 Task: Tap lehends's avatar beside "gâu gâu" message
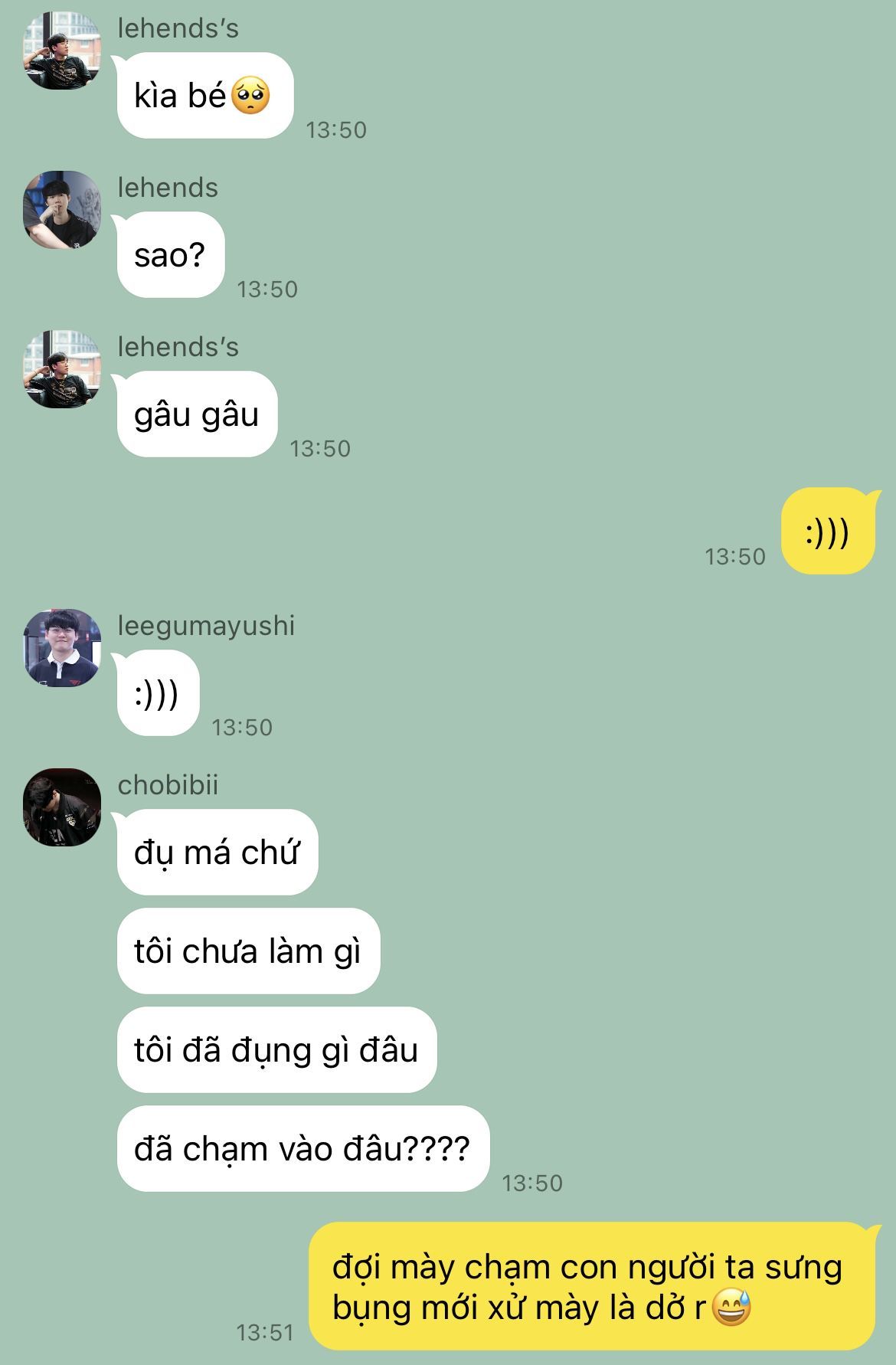[62, 369]
